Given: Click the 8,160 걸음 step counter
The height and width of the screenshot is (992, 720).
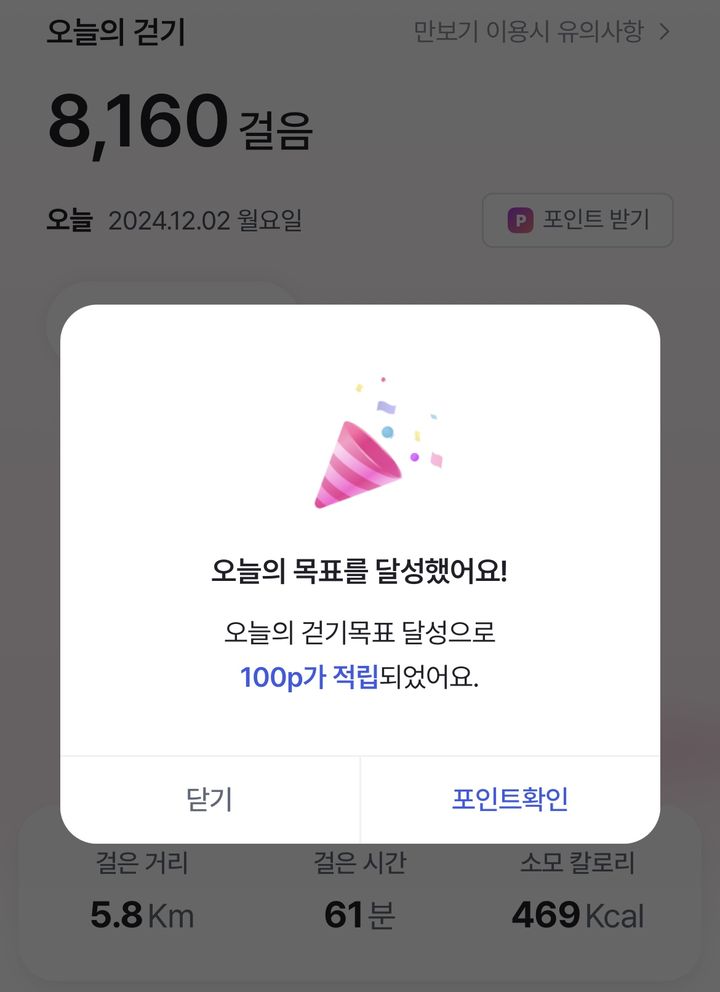Looking at the screenshot, I should (x=180, y=120).
